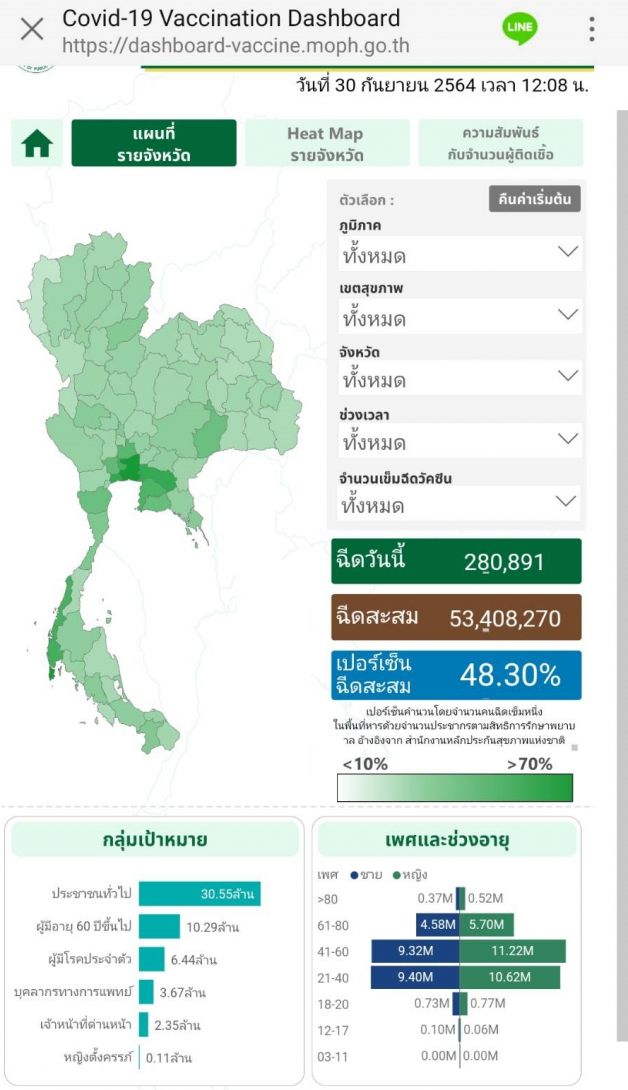Tap the คืนค่าเริ่มต้น reset button

click(534, 200)
